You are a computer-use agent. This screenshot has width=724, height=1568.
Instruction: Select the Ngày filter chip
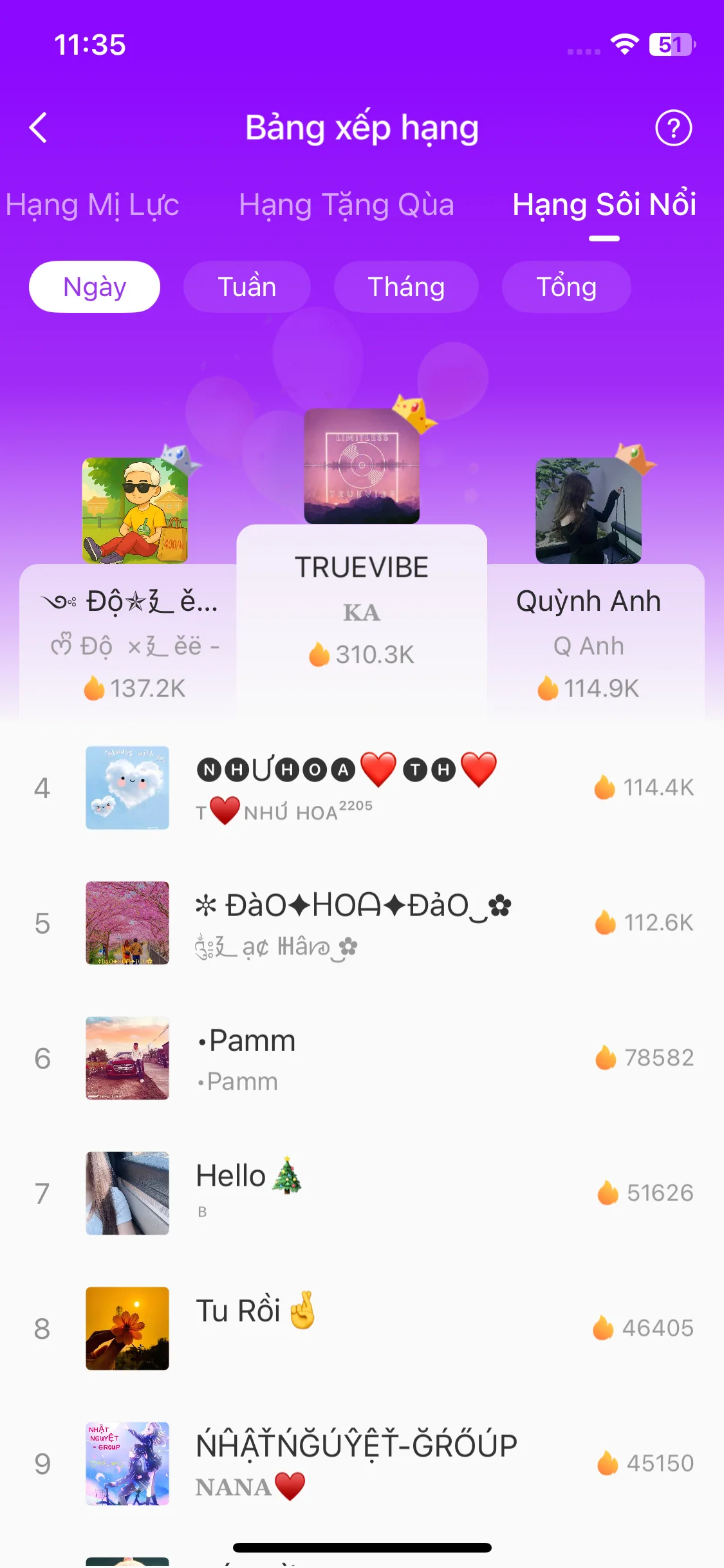tap(95, 287)
